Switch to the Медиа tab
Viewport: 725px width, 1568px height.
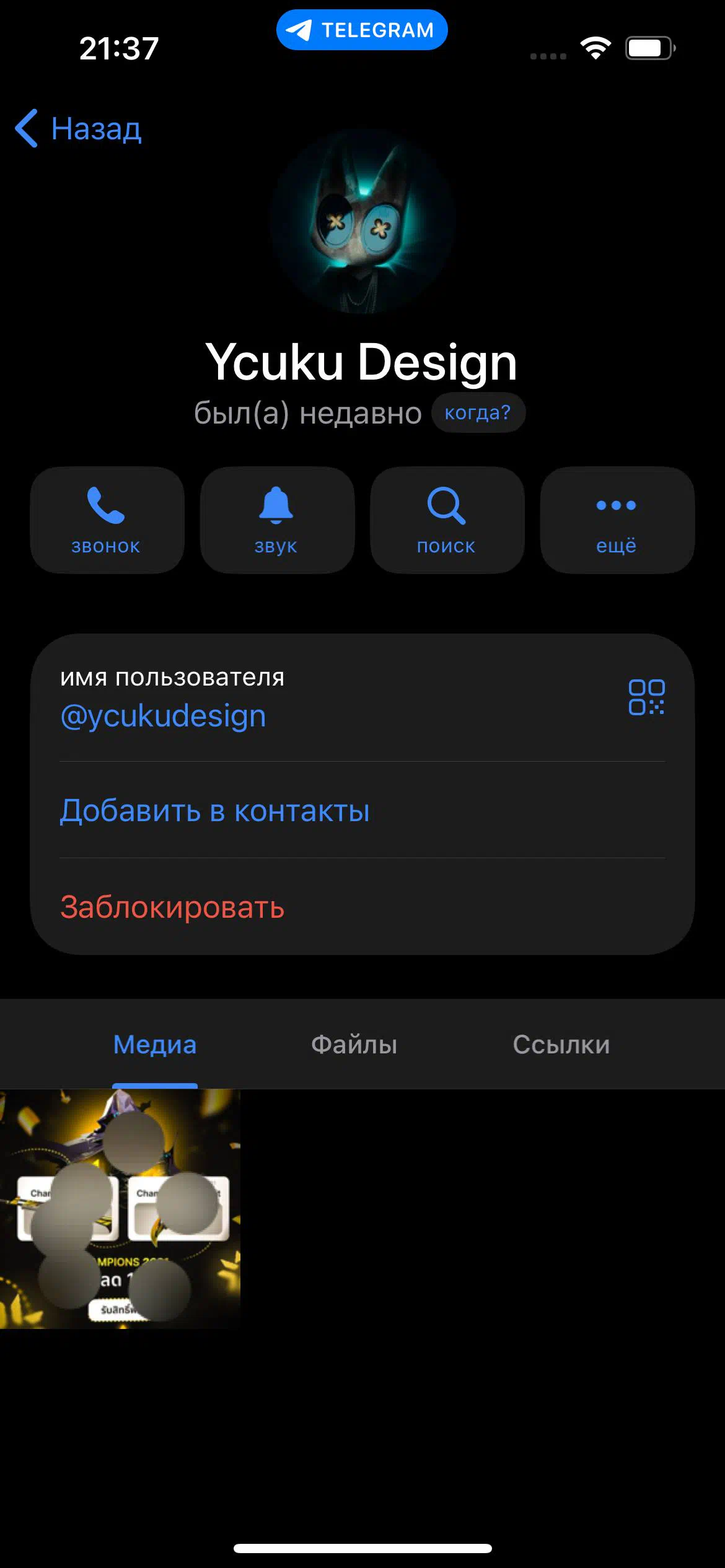[155, 1045]
